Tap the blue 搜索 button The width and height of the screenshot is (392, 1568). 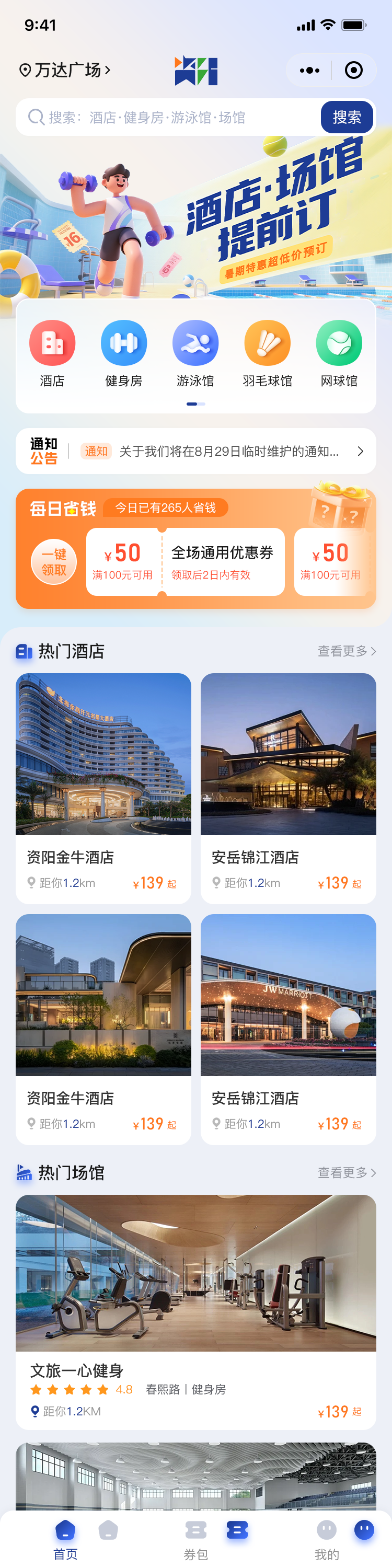(x=347, y=118)
